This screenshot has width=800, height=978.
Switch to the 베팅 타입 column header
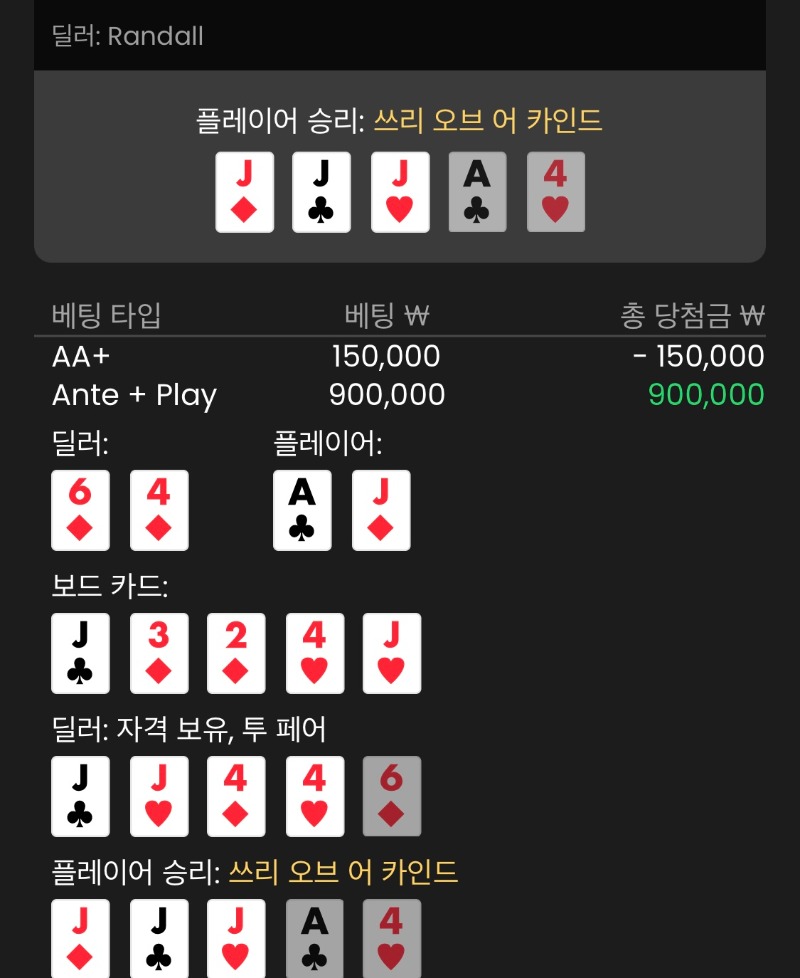coord(105,313)
